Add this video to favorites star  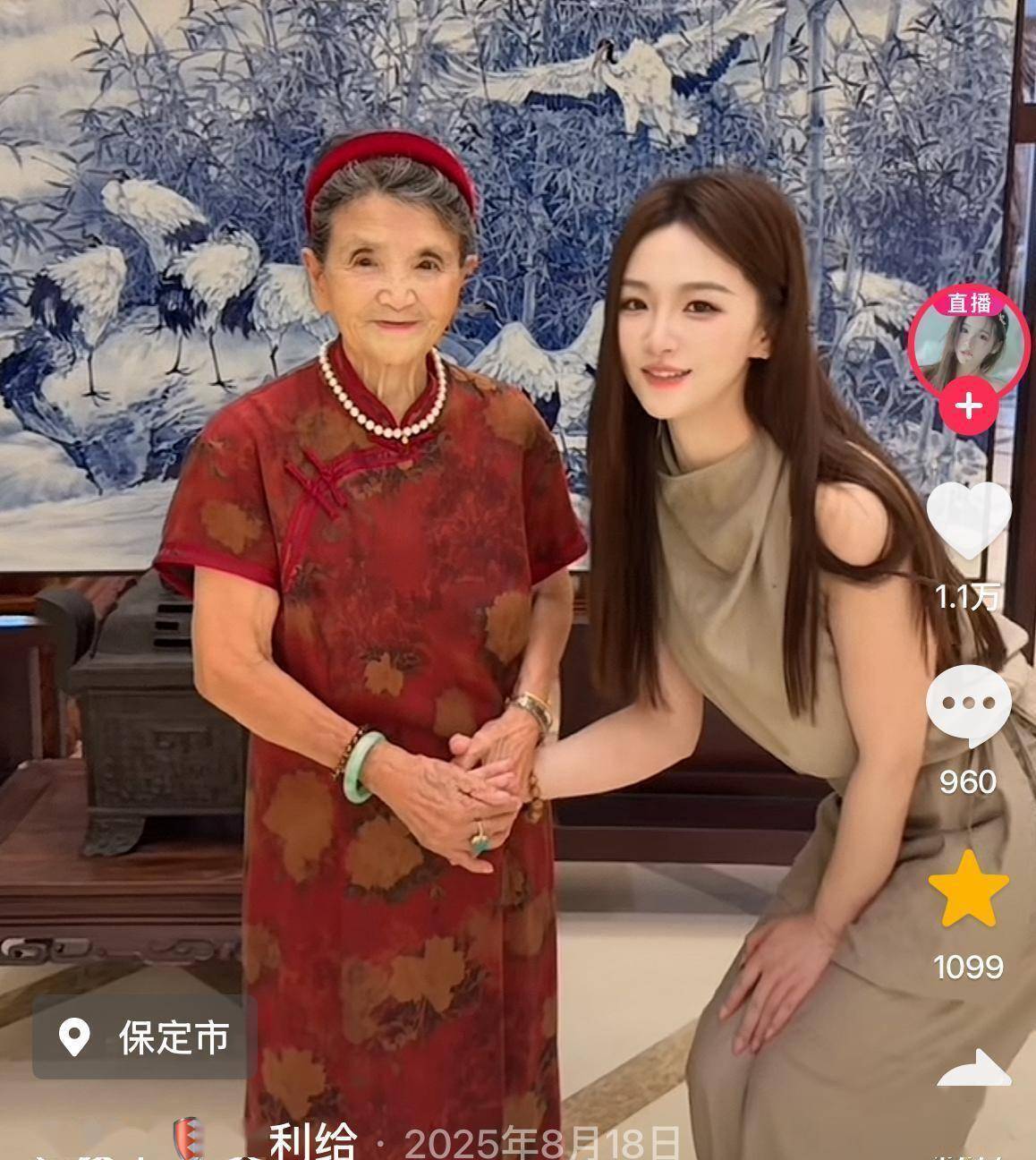pyautogui.click(x=968, y=891)
